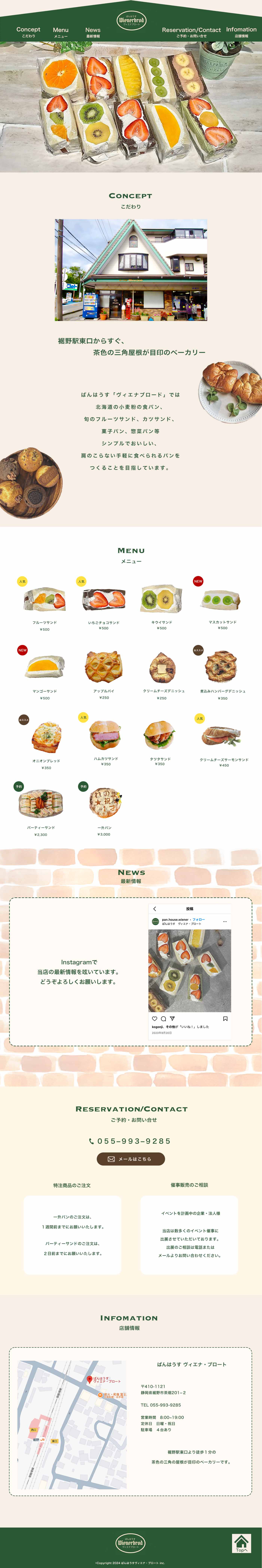The width and height of the screenshot is (262, 1568).
Task: Call the phone number 055-993-9285
Action: [x=131, y=1141]
